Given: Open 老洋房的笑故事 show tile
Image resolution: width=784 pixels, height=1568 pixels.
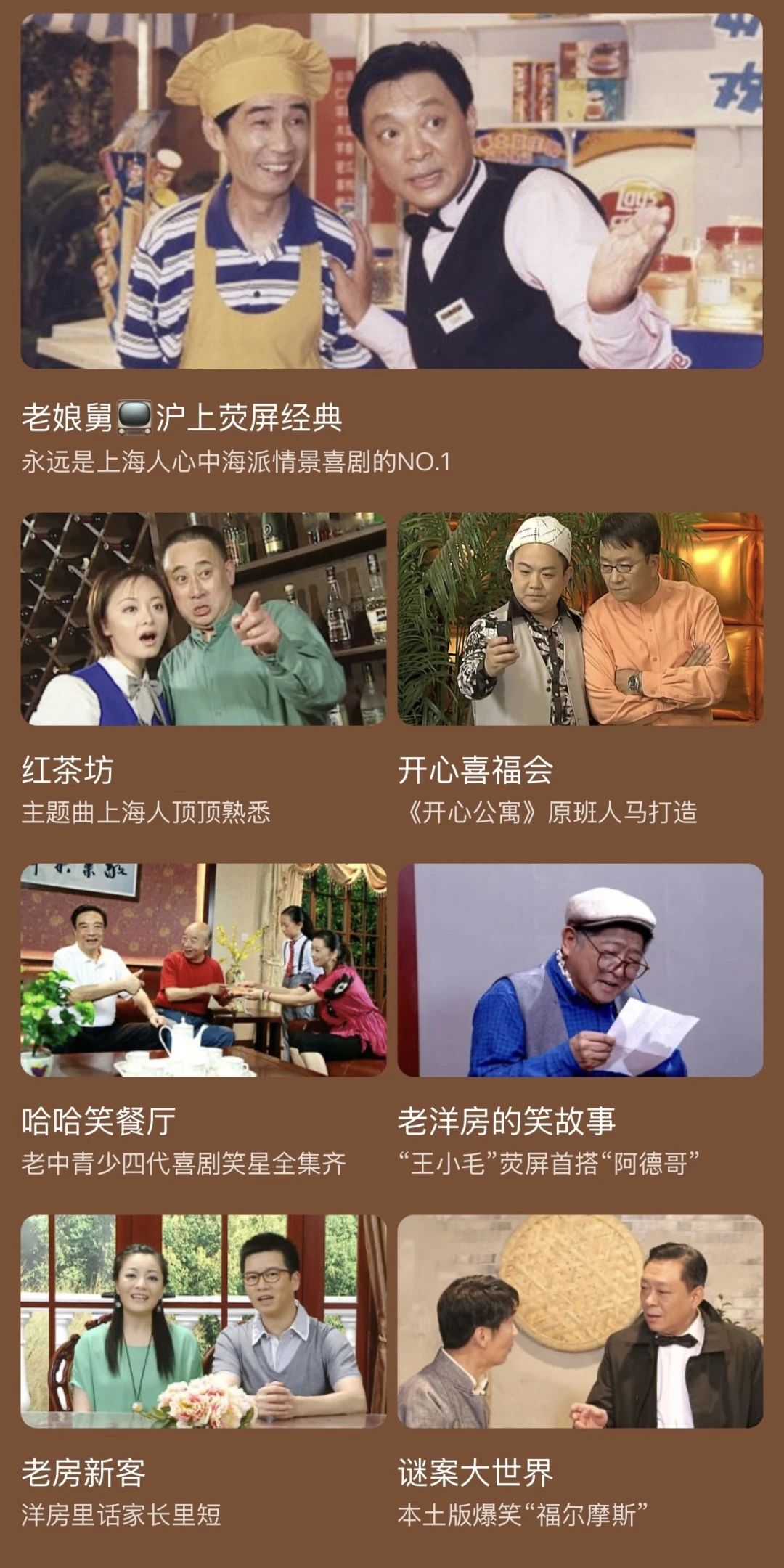Looking at the screenshot, I should pos(580,970).
